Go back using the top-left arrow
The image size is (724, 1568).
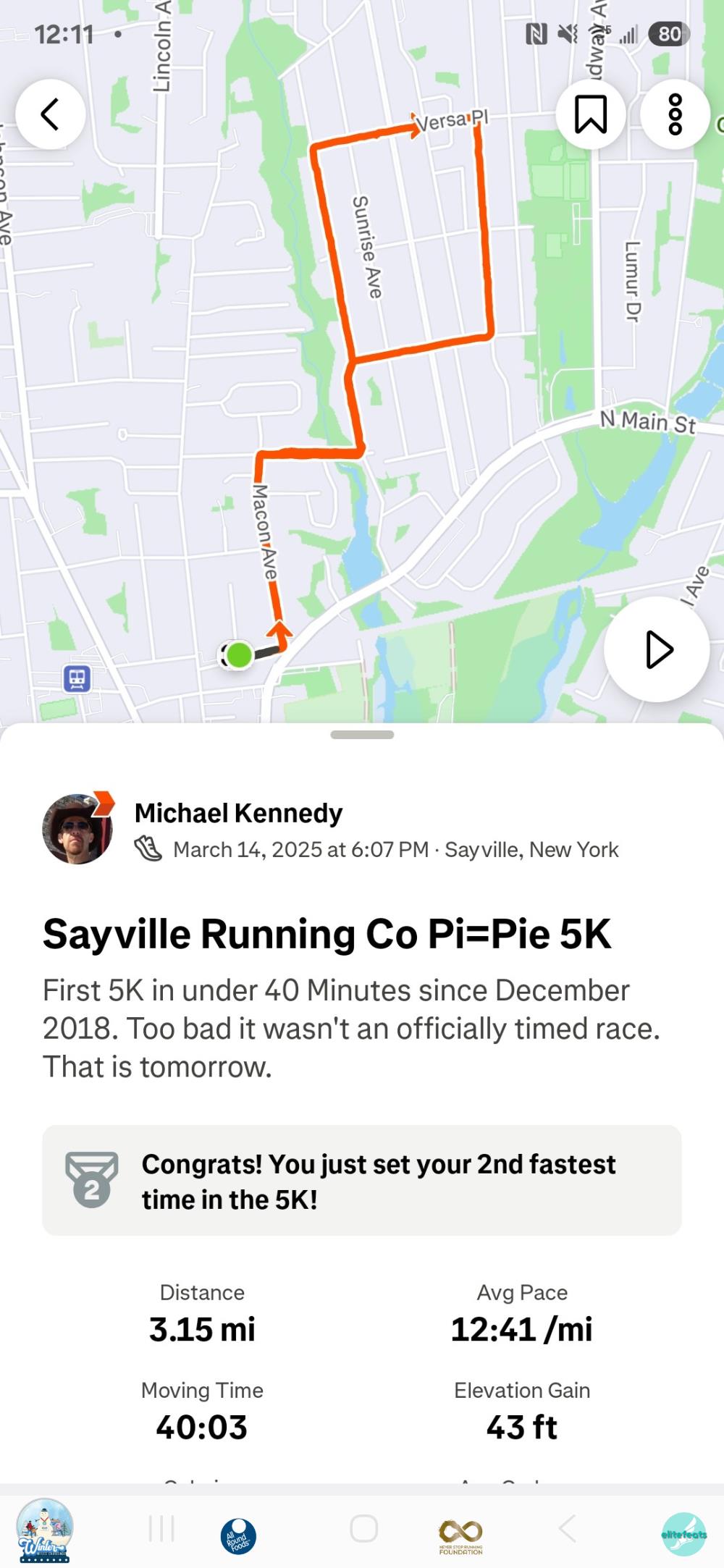click(x=50, y=114)
